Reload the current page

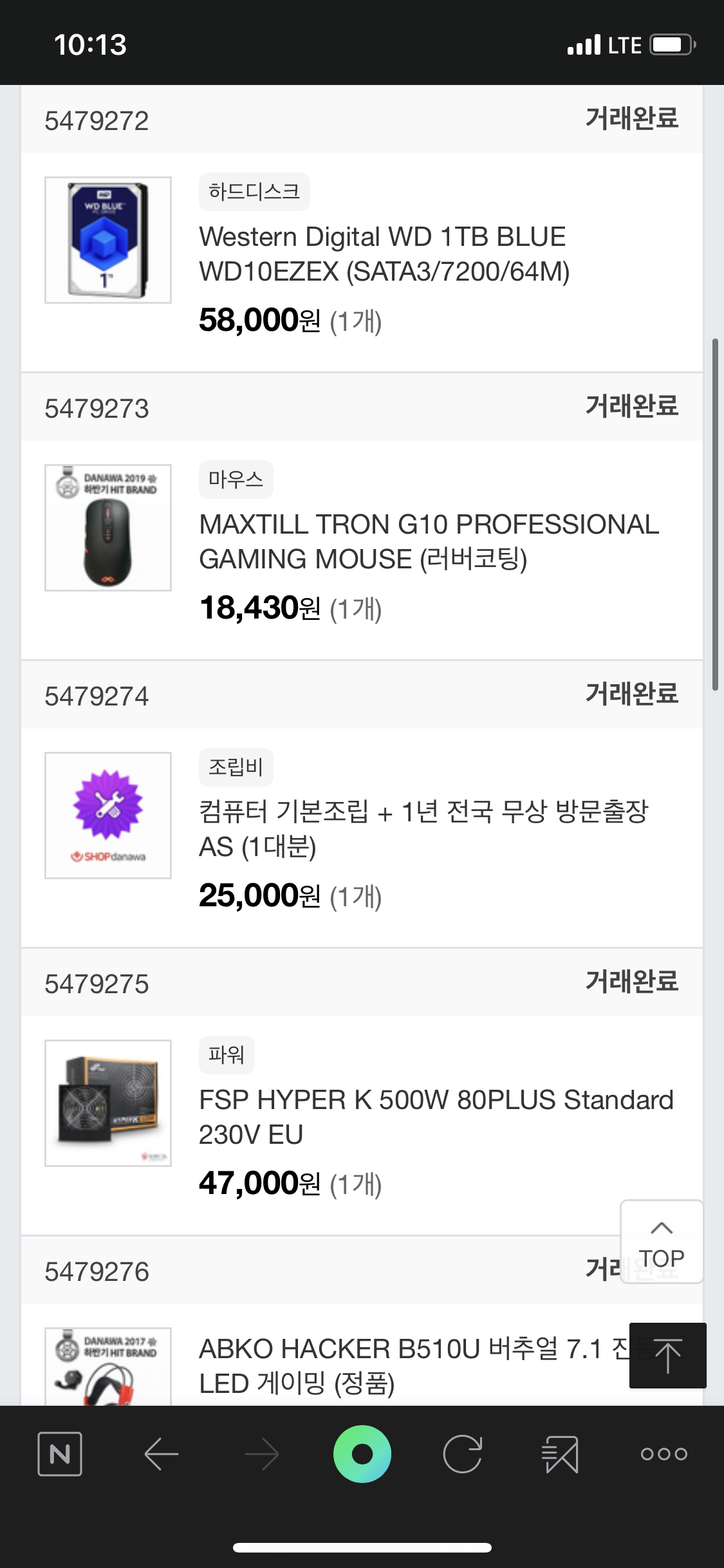point(463,1454)
